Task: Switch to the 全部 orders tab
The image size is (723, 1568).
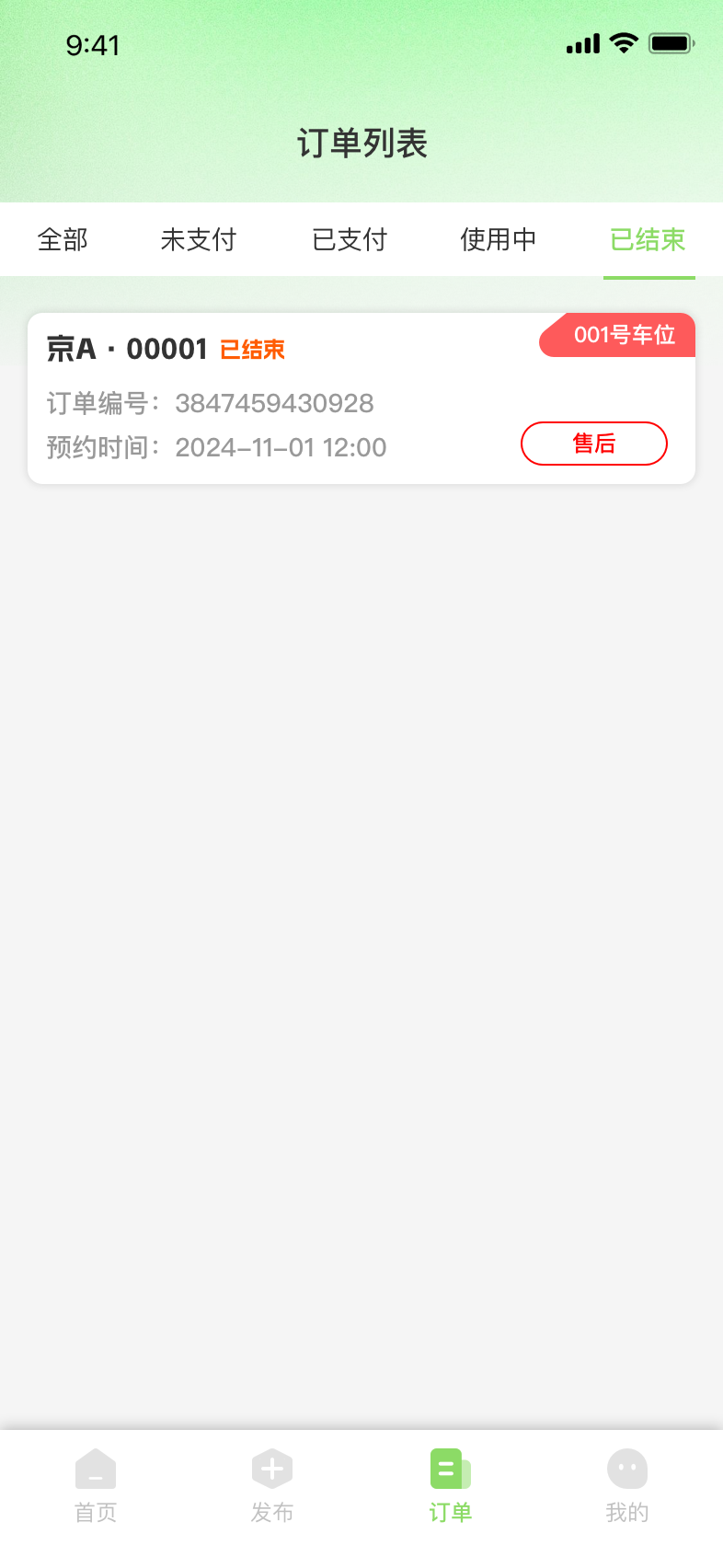Action: (63, 240)
